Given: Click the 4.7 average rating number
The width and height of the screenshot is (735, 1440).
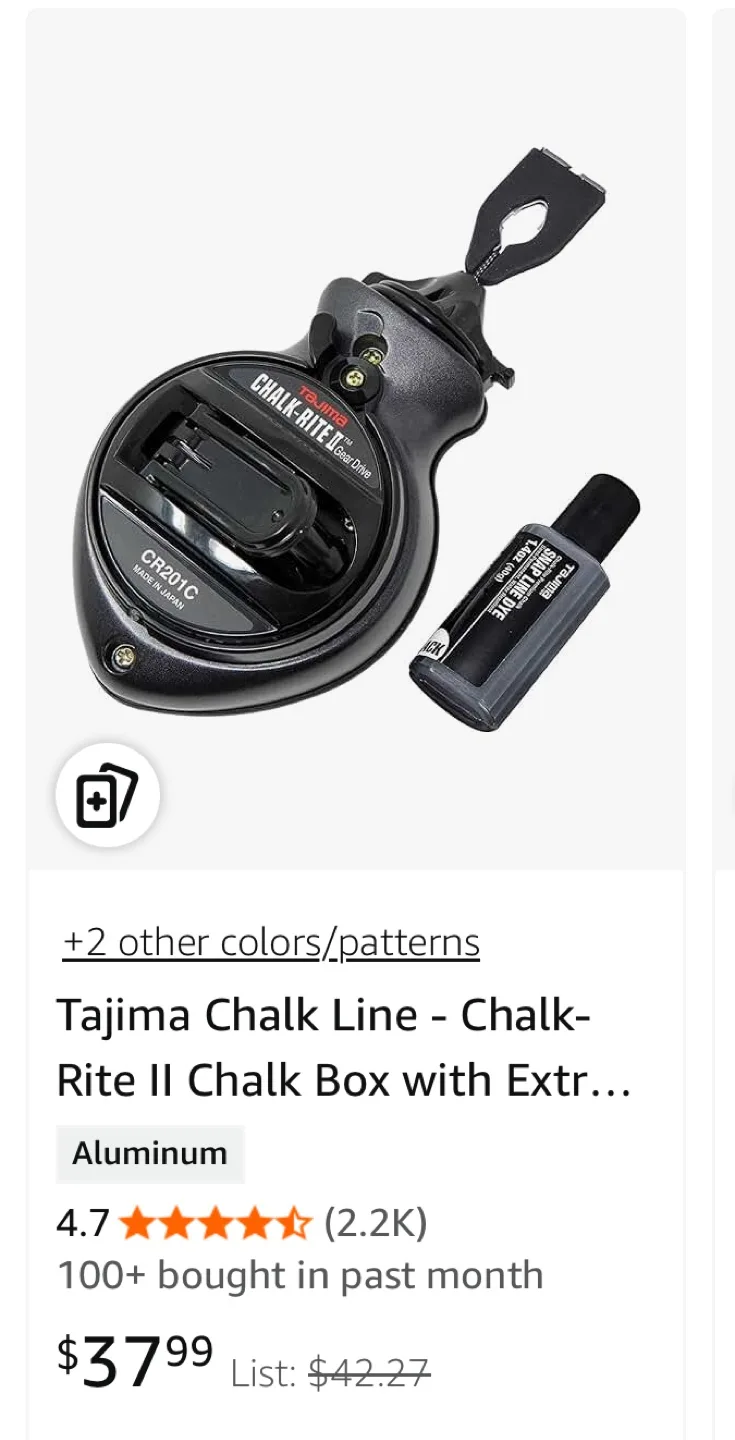Looking at the screenshot, I should coord(83,1222).
